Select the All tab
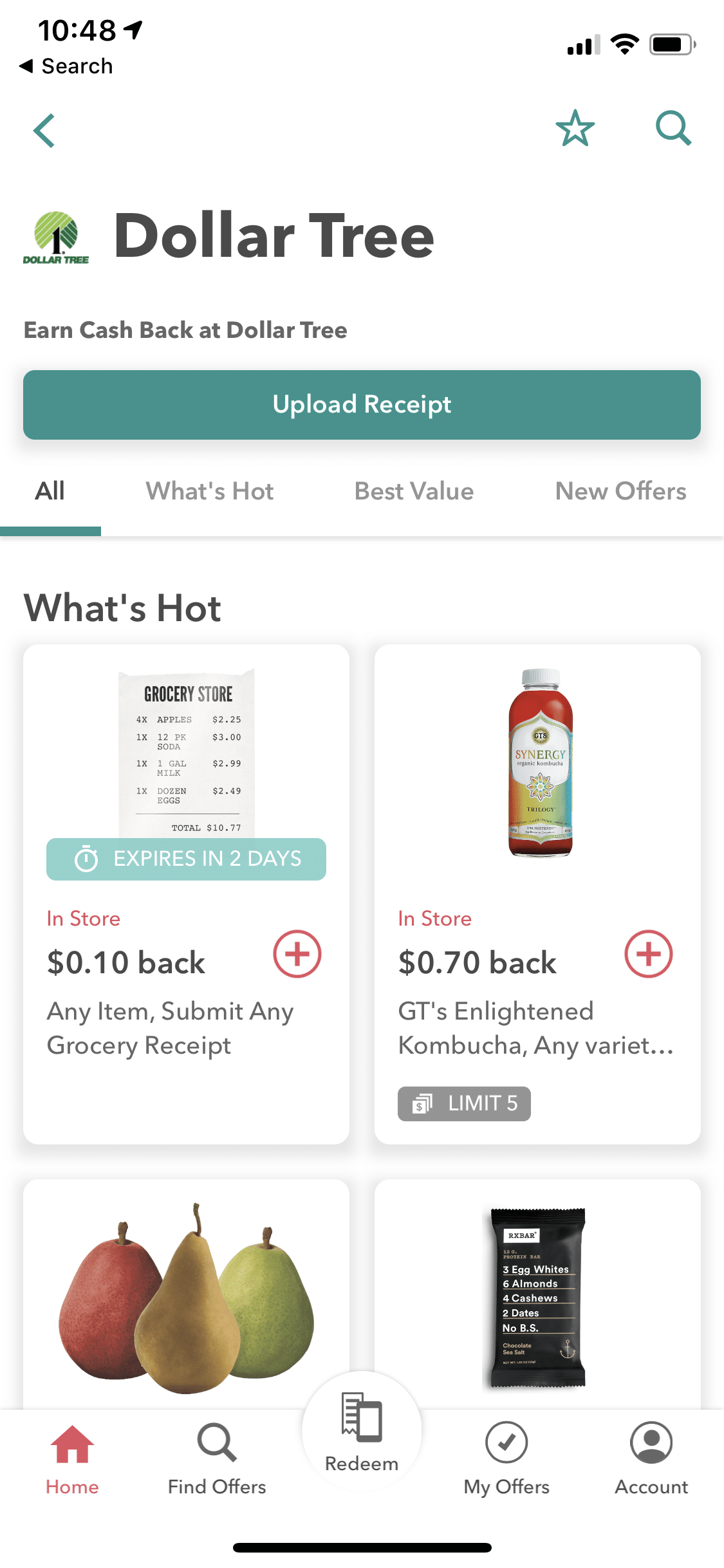The width and height of the screenshot is (724, 1568). pyautogui.click(x=50, y=491)
